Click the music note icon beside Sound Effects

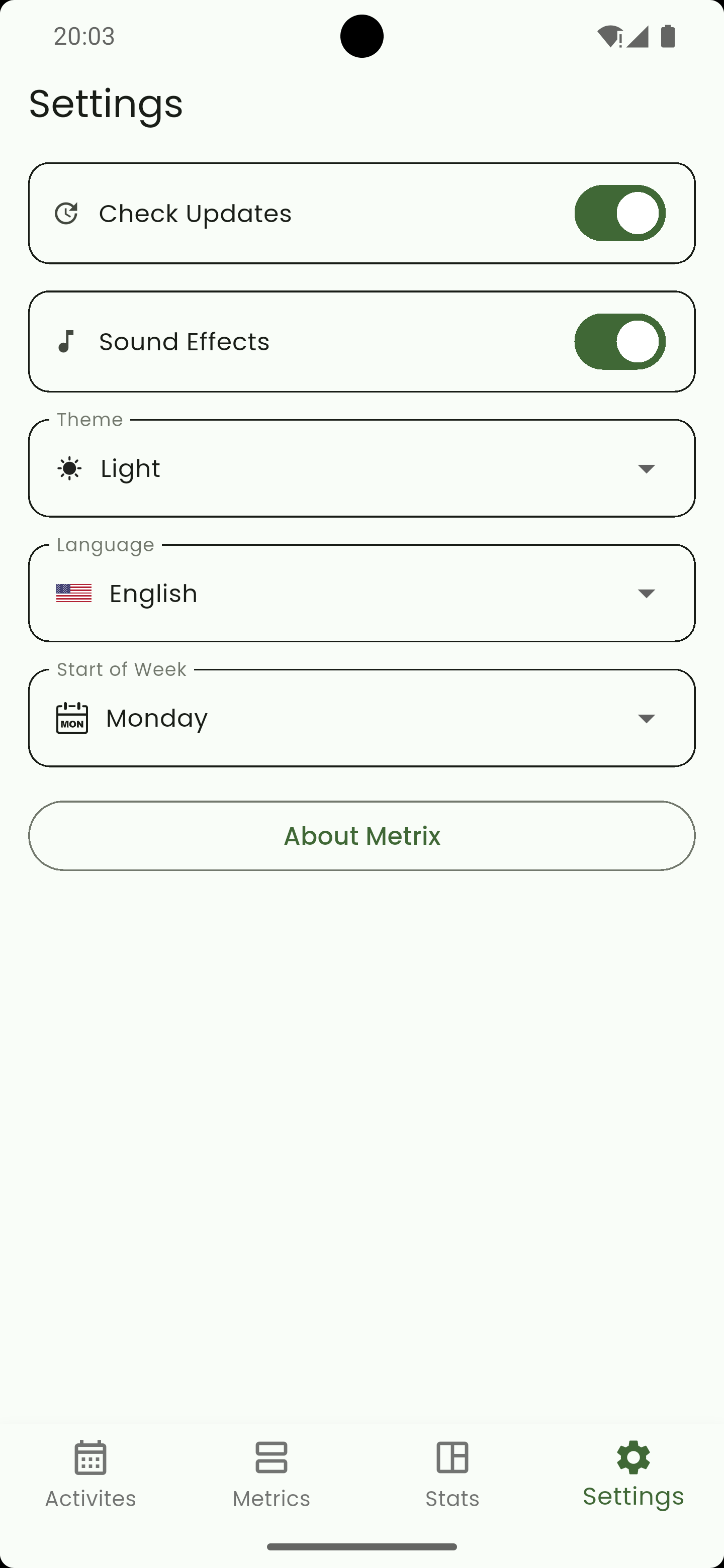pos(67,341)
